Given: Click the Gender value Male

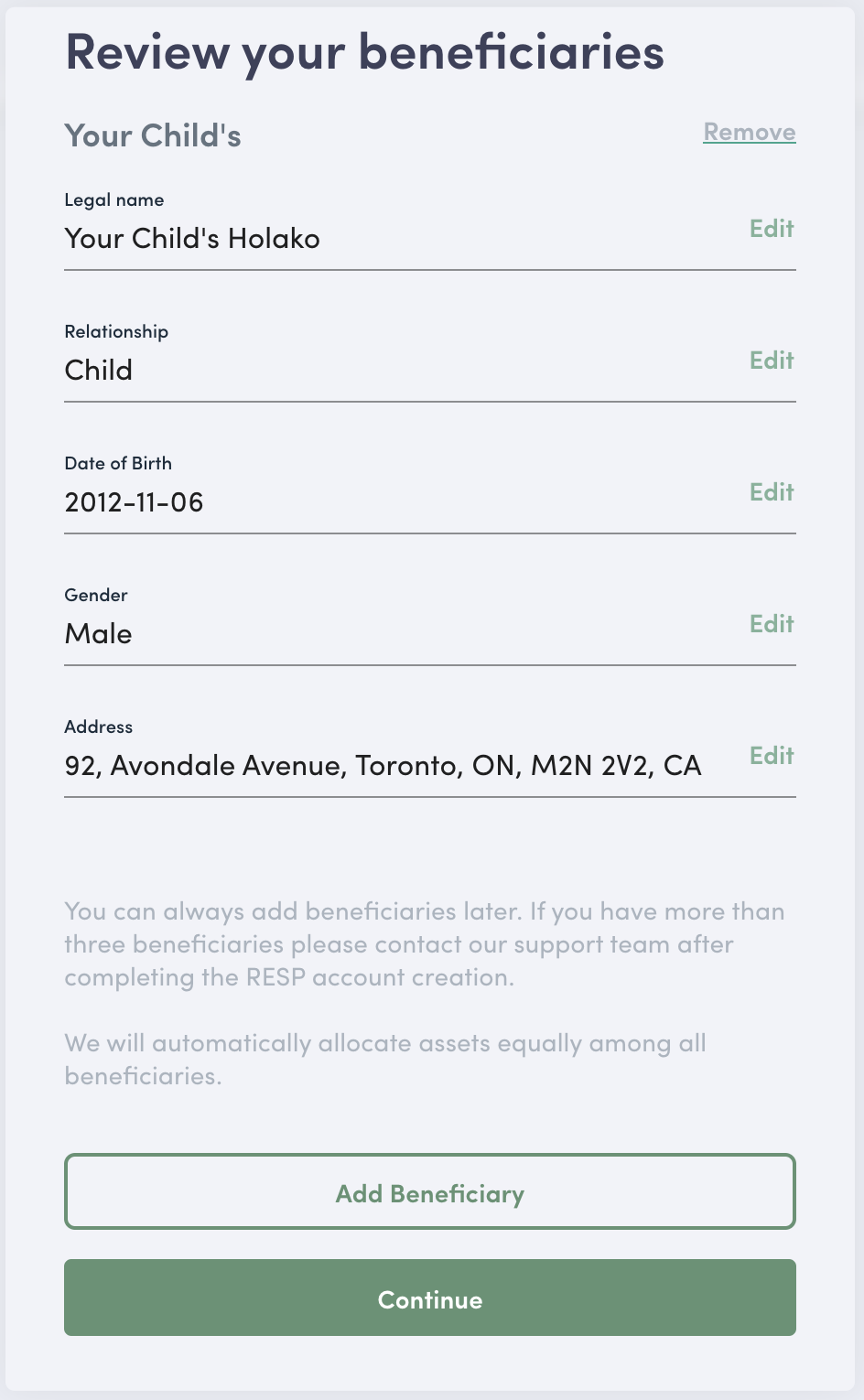Looking at the screenshot, I should [x=98, y=634].
